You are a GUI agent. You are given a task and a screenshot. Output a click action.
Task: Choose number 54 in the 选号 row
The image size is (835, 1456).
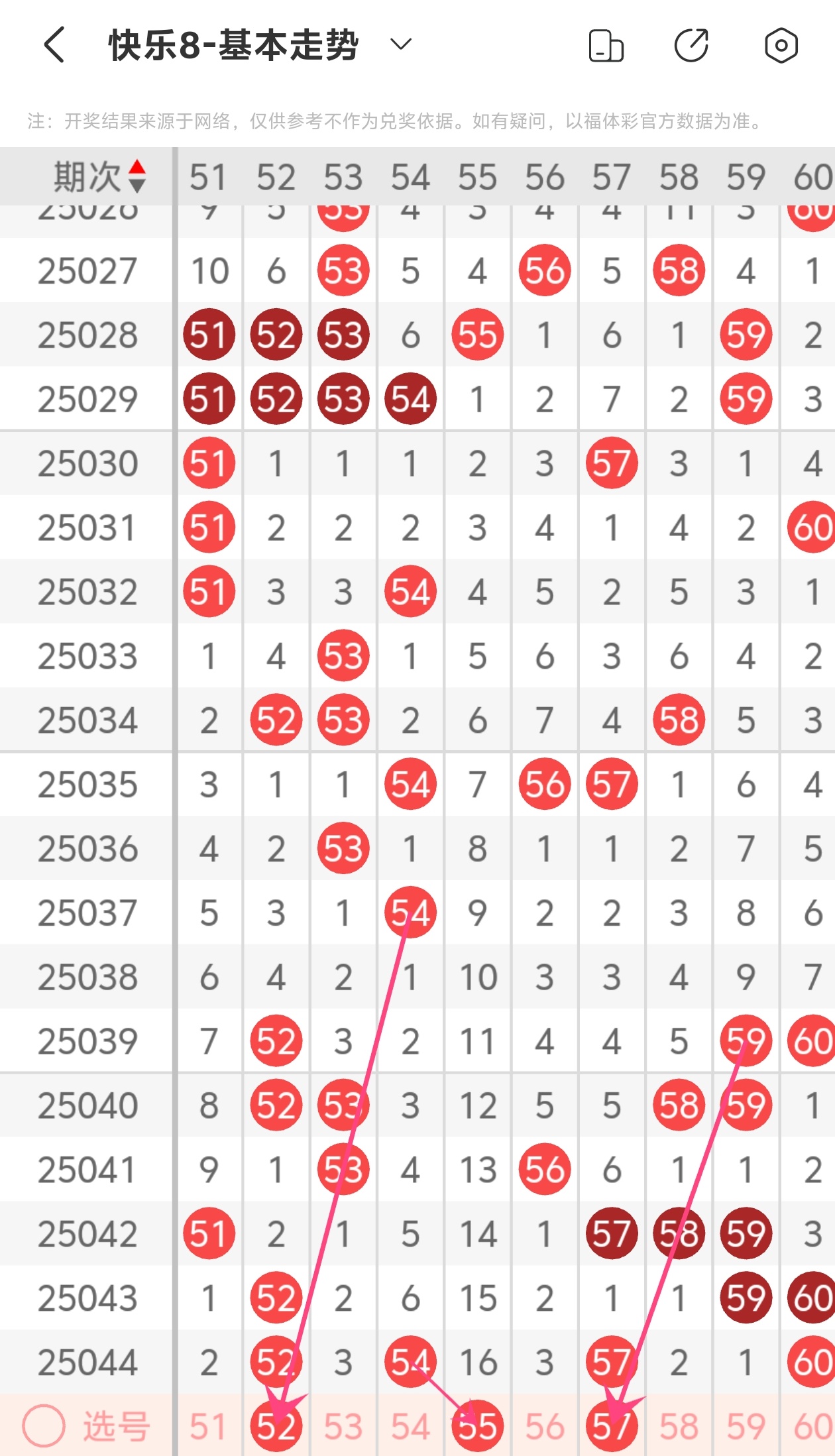410,1426
